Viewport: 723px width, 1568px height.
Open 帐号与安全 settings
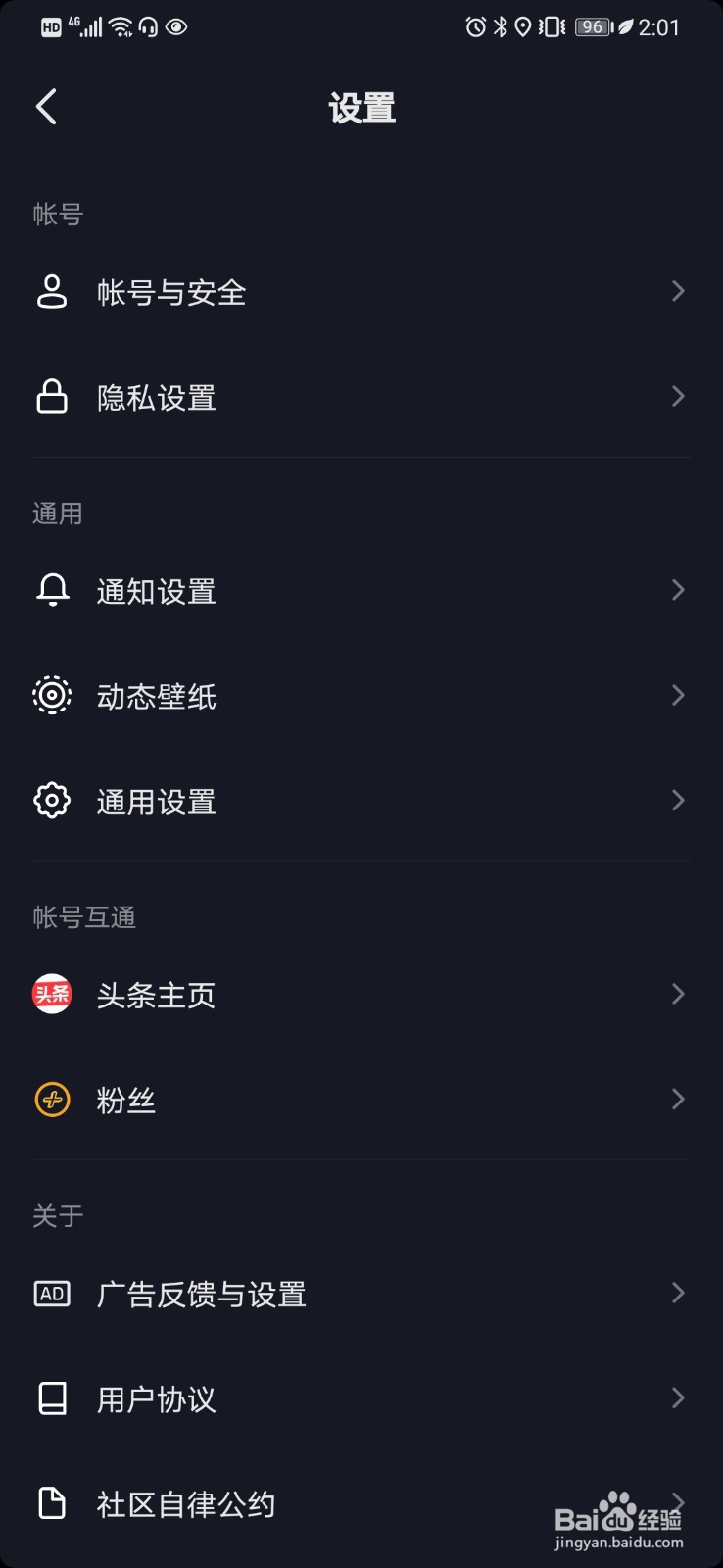(171, 292)
